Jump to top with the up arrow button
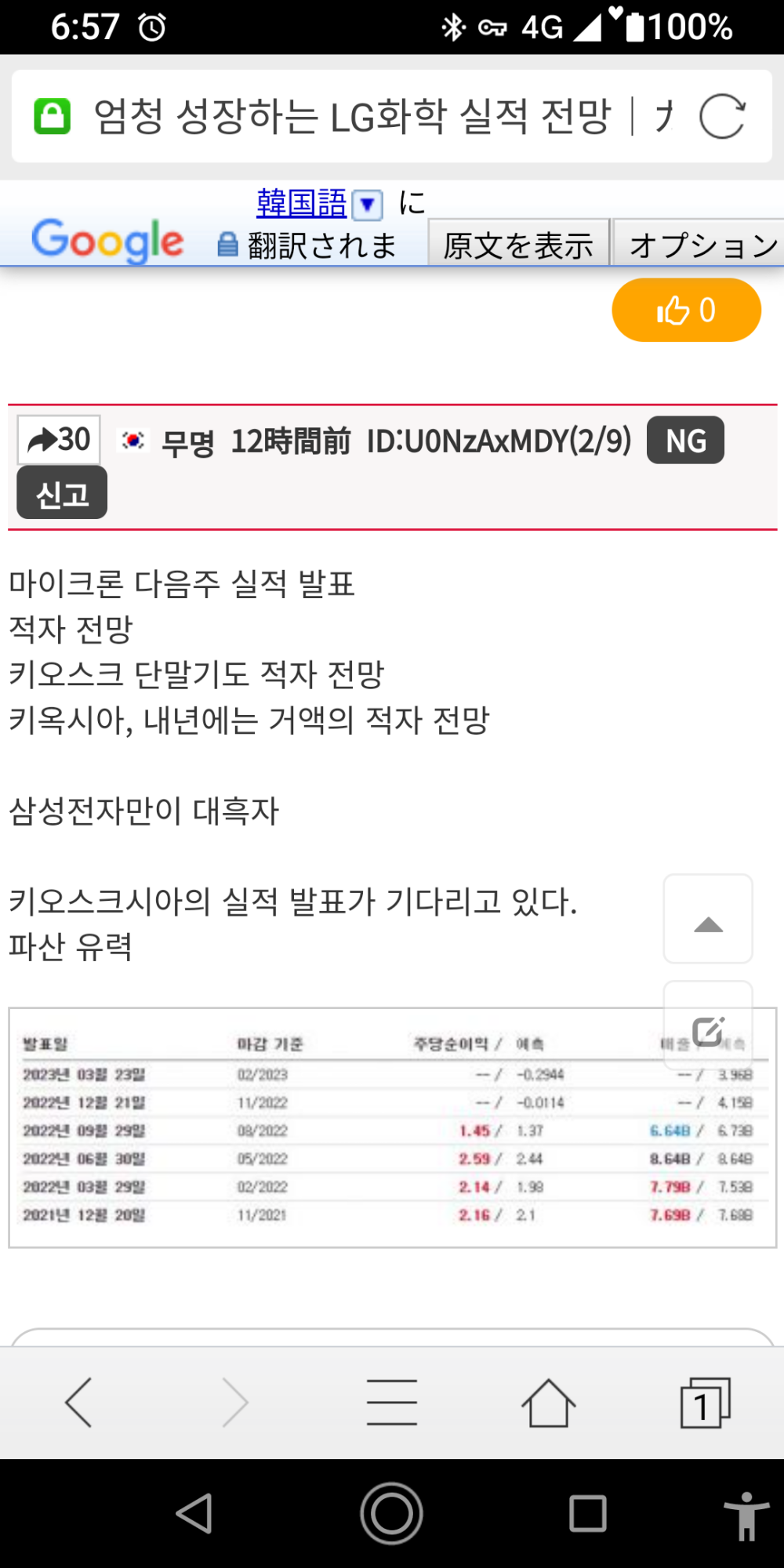Screen dimensions: 784x1568 (708, 920)
